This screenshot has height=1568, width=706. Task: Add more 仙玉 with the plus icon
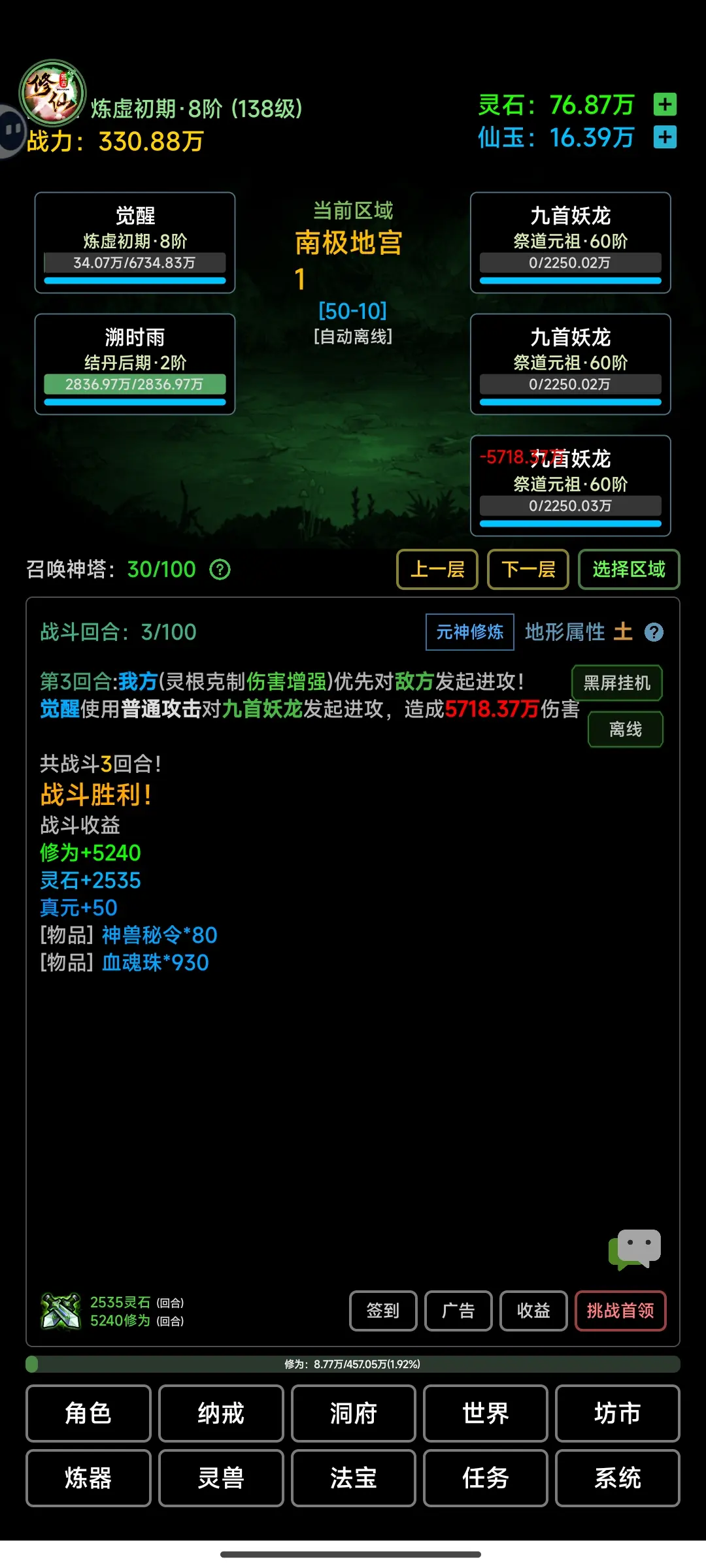click(x=665, y=137)
